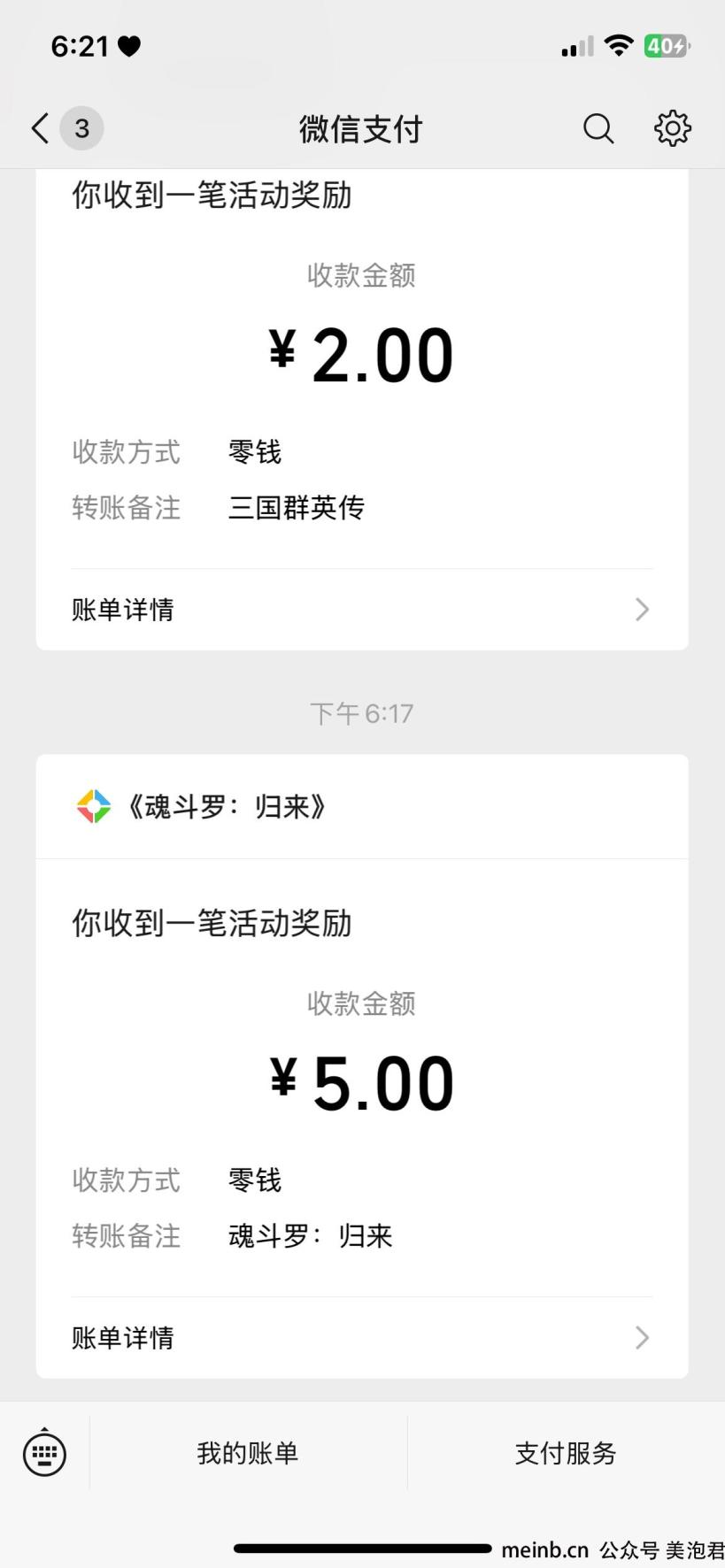Open WeChat Pay settings gear
This screenshot has width=725, height=1568.
click(673, 128)
